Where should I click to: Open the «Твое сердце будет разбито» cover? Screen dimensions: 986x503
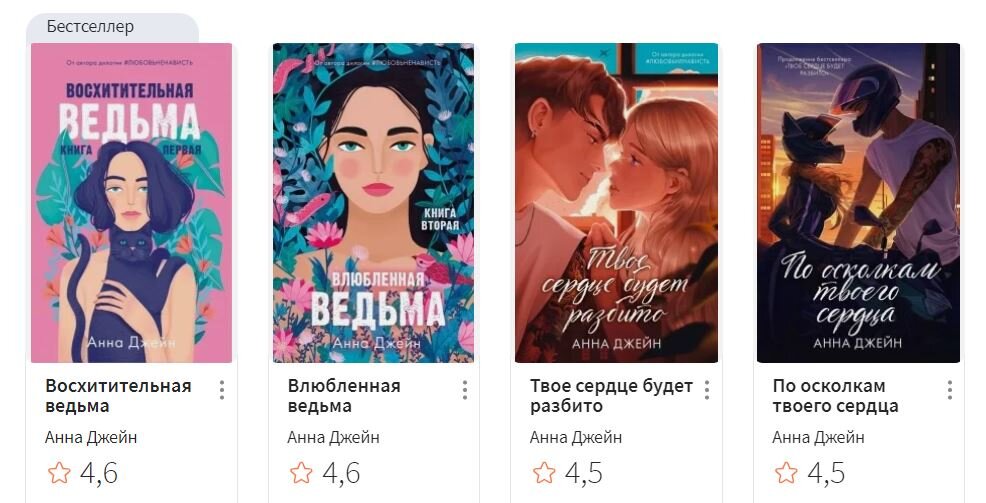click(616, 203)
